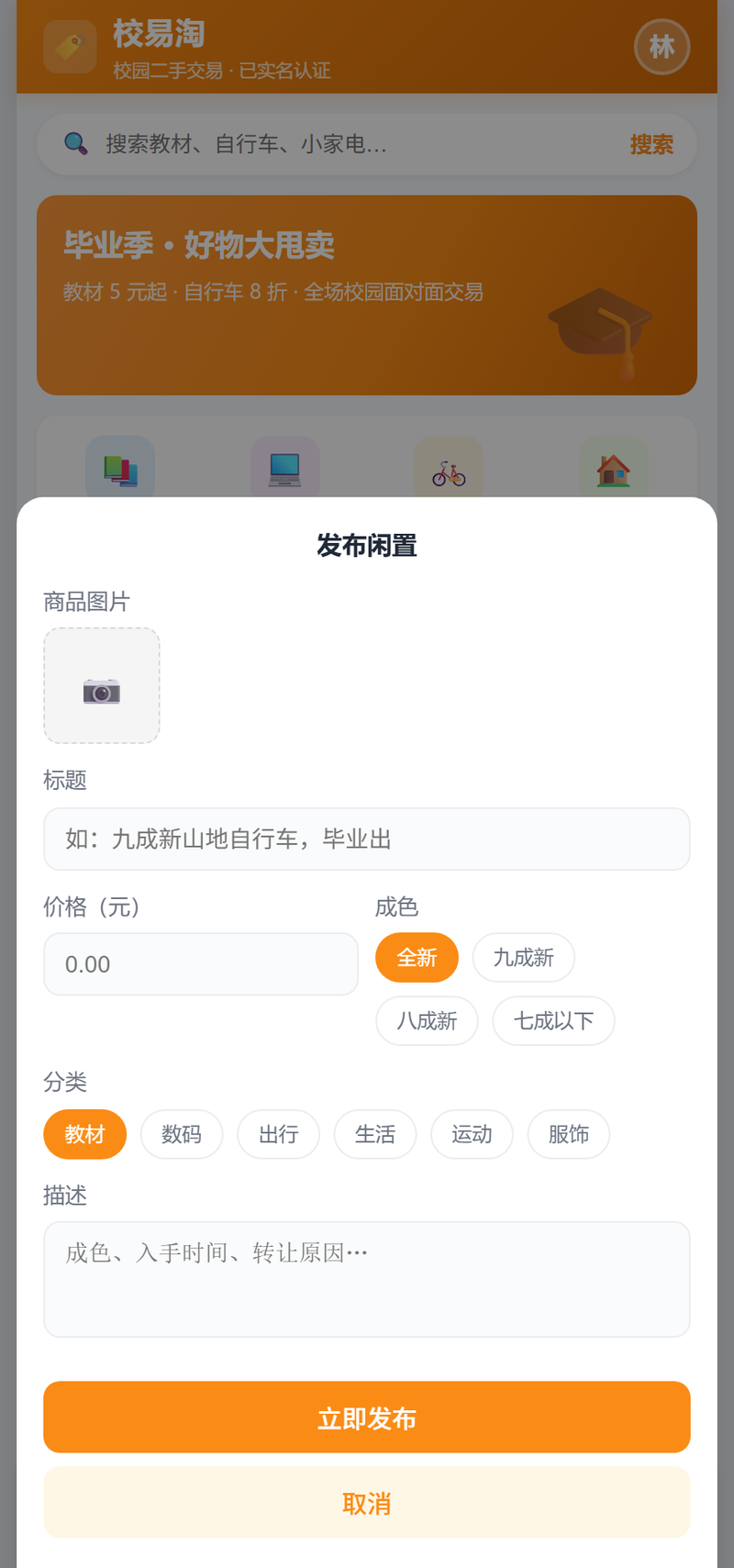Set category to 服饰
Image resolution: width=734 pixels, height=1568 pixels.
569,1134
